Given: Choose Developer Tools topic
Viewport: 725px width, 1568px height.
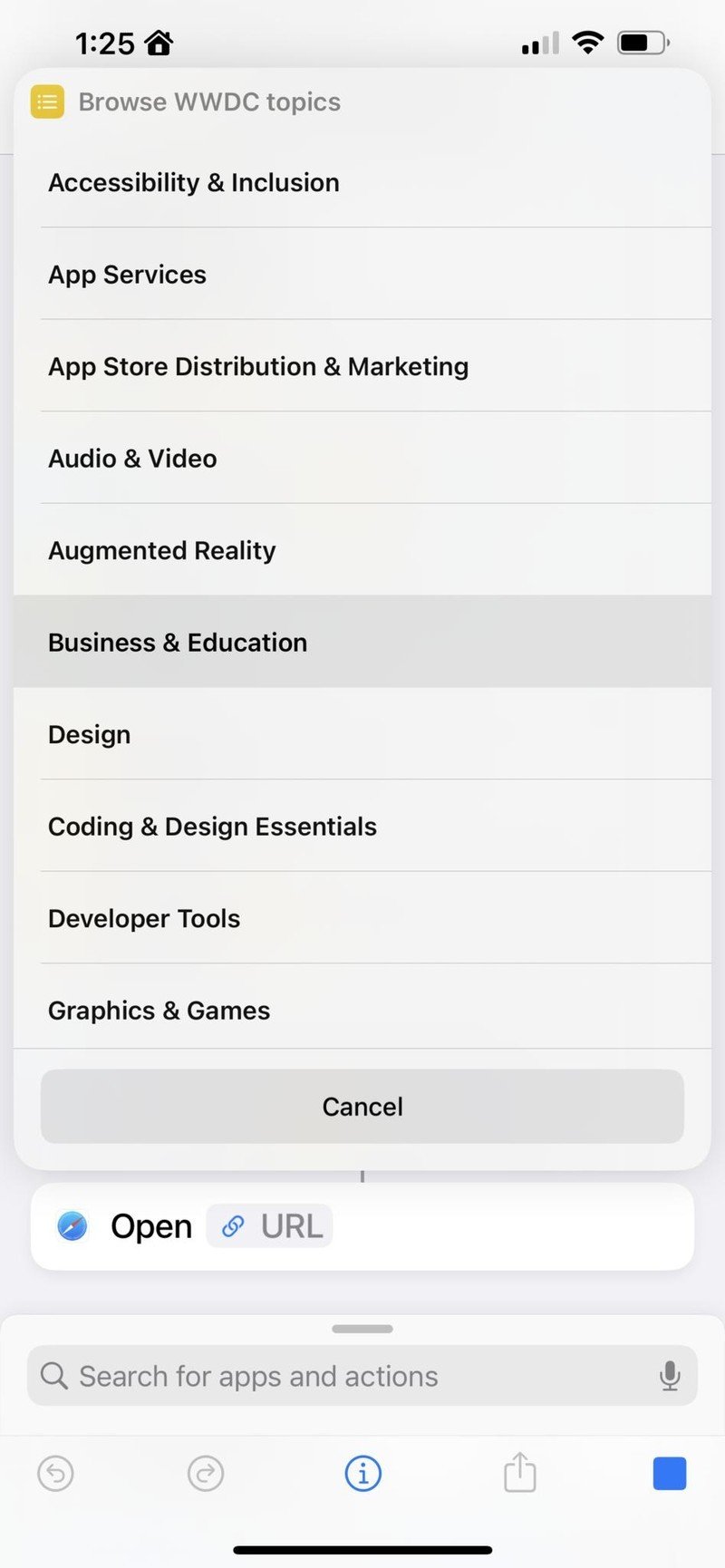Looking at the screenshot, I should (362, 918).
